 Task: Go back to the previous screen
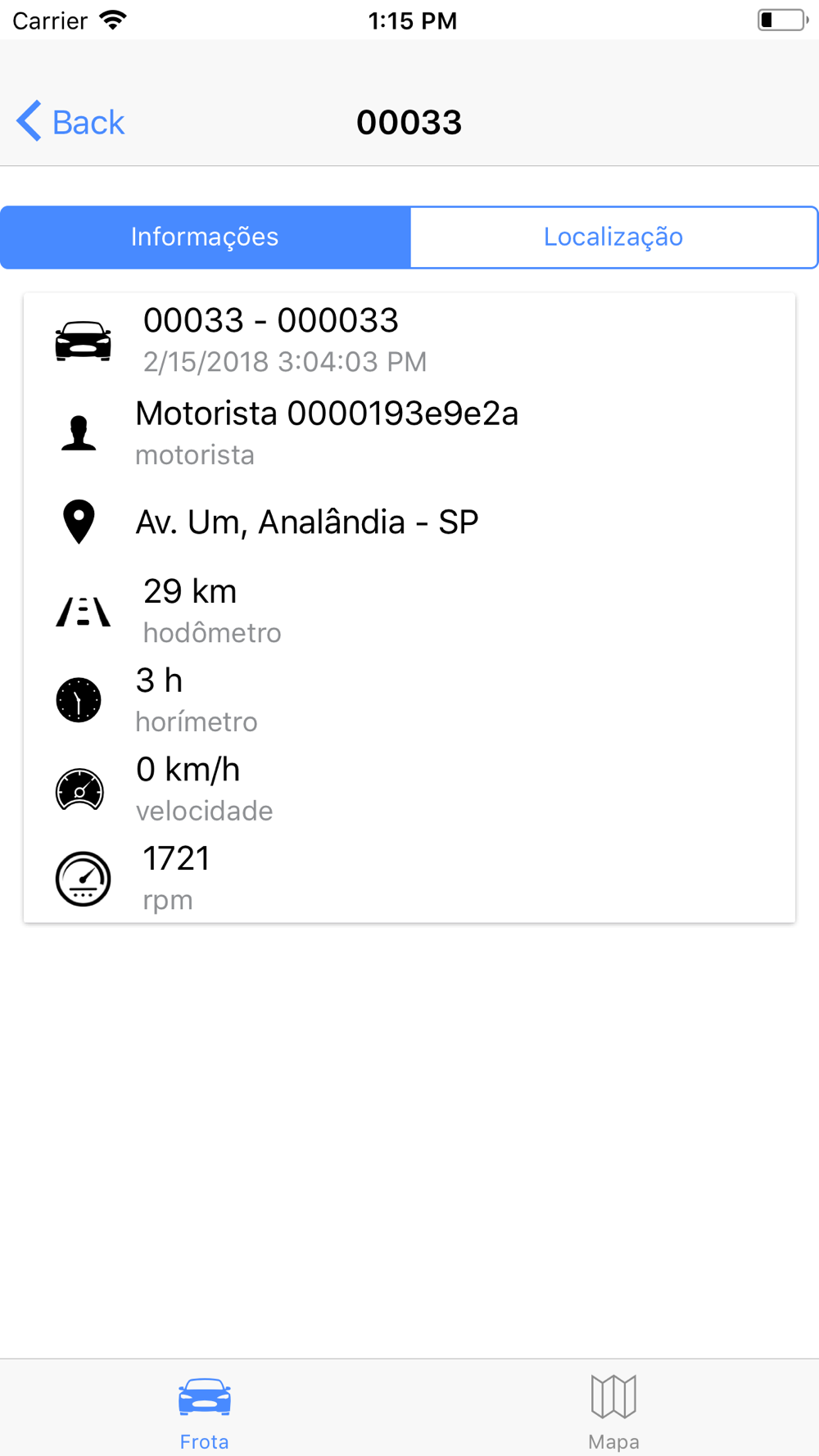pyautogui.click(x=70, y=122)
